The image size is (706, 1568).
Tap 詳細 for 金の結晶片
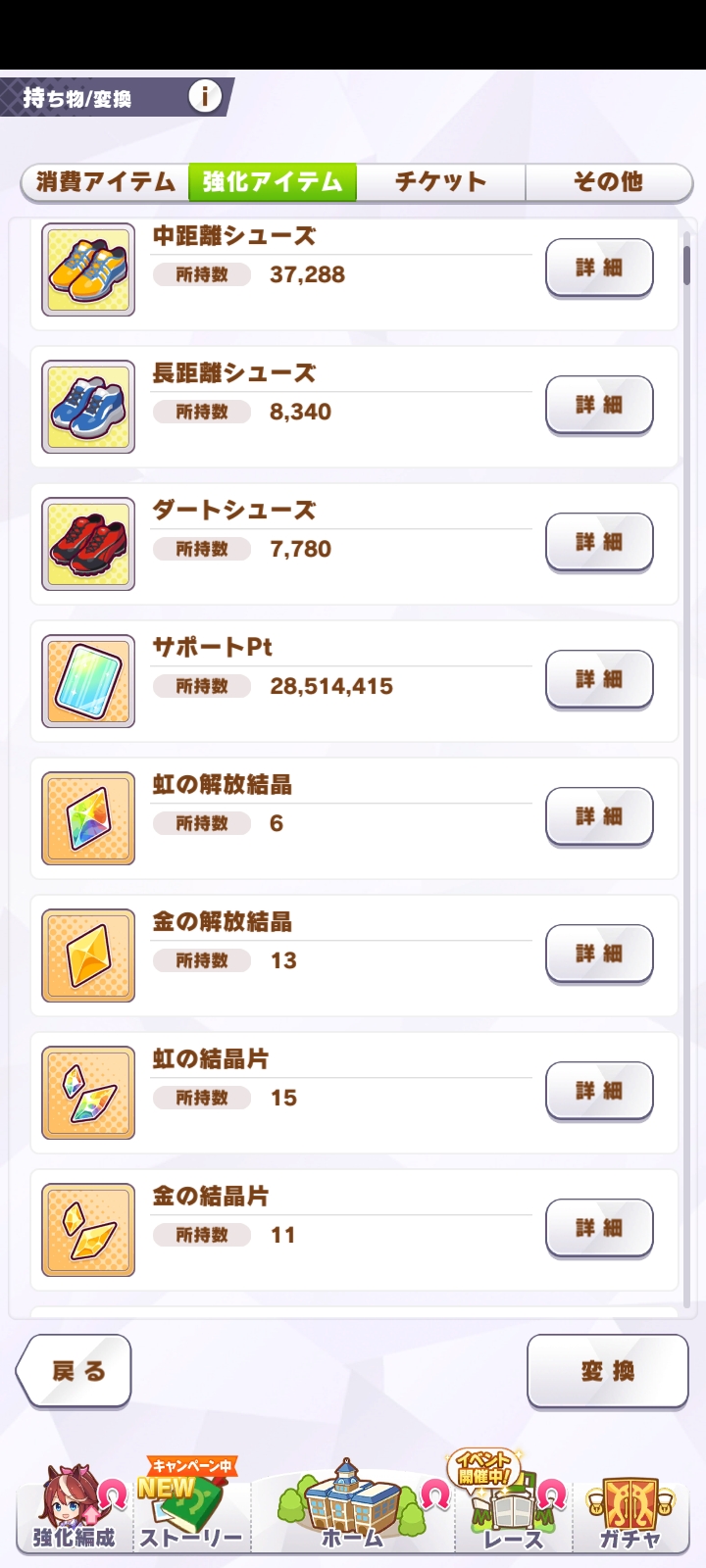click(x=599, y=1228)
